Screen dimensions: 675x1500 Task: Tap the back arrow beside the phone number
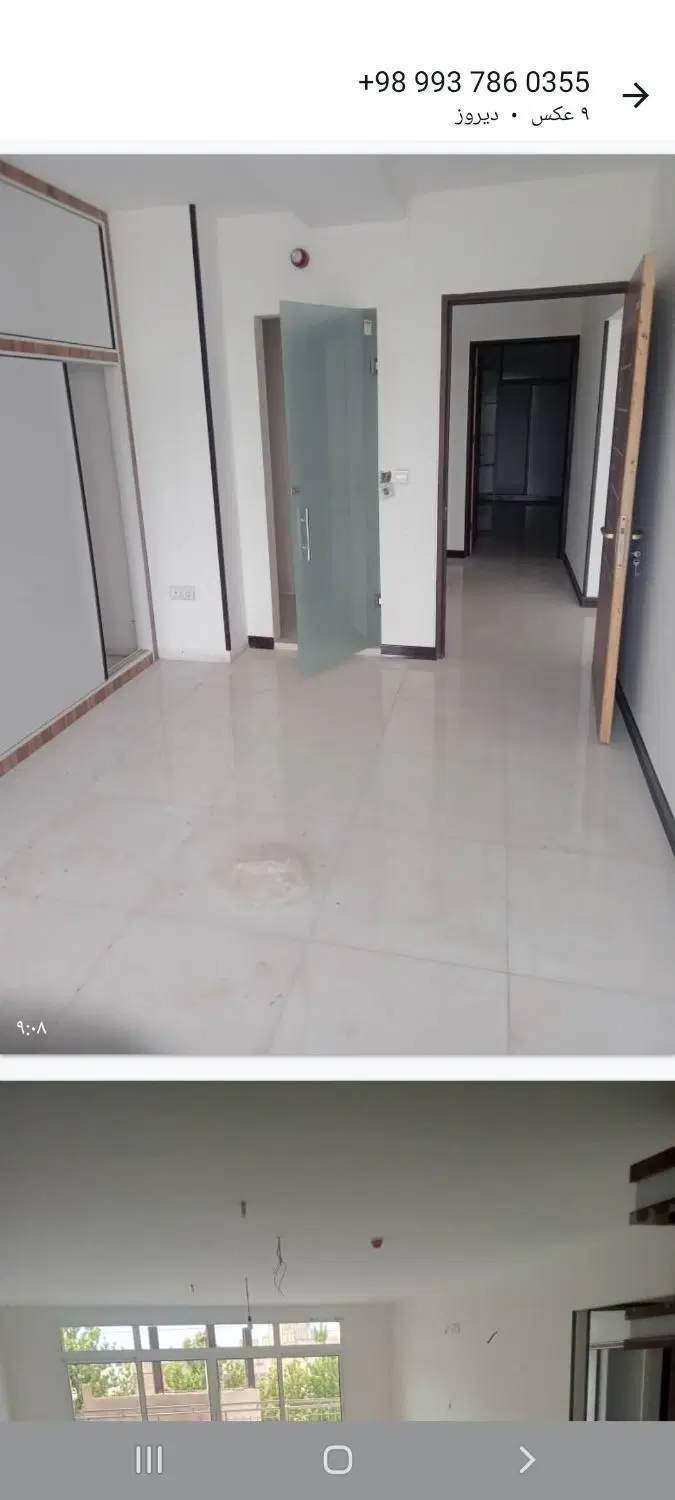[635, 95]
